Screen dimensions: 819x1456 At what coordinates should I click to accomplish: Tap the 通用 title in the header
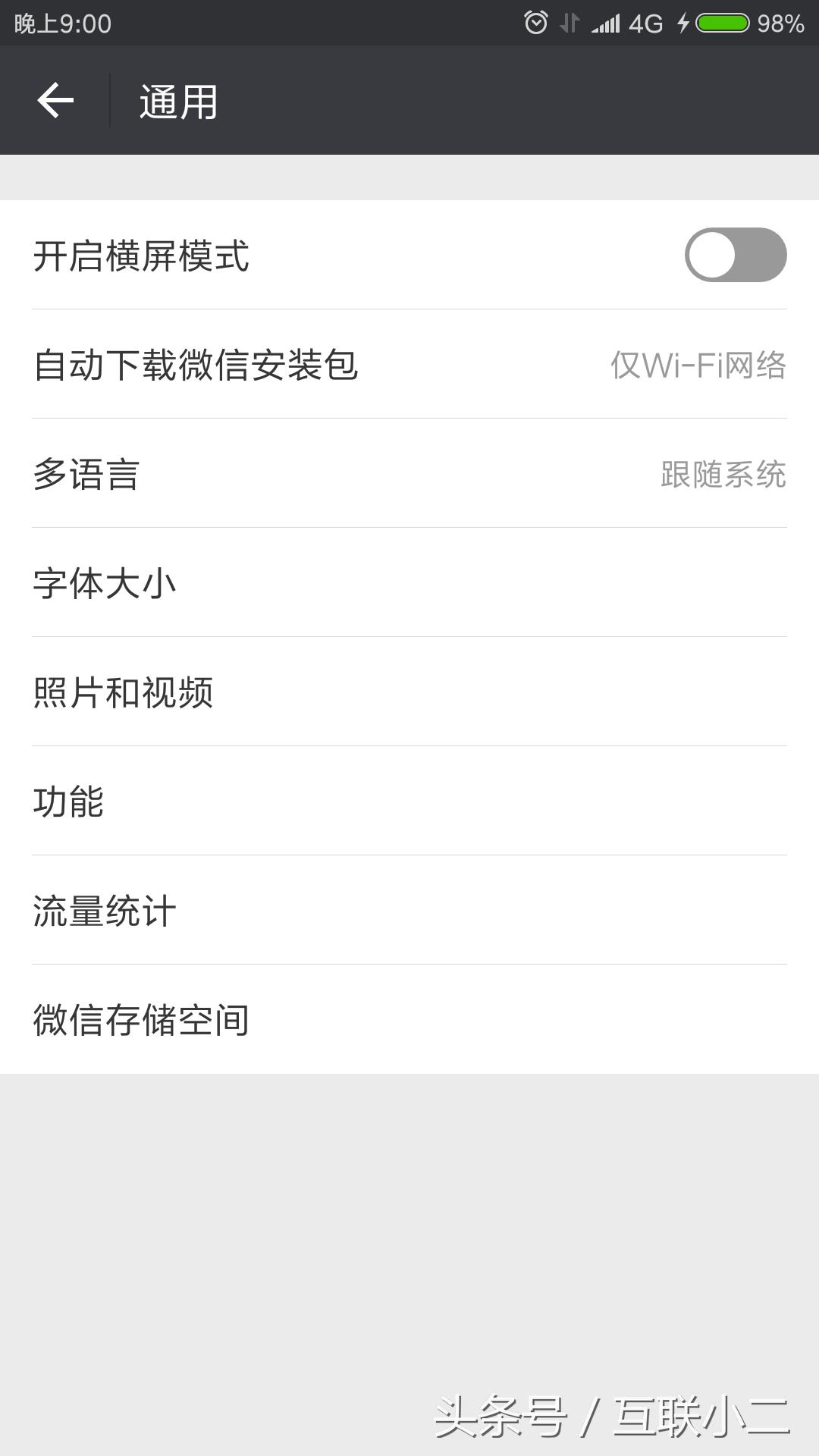click(x=177, y=99)
